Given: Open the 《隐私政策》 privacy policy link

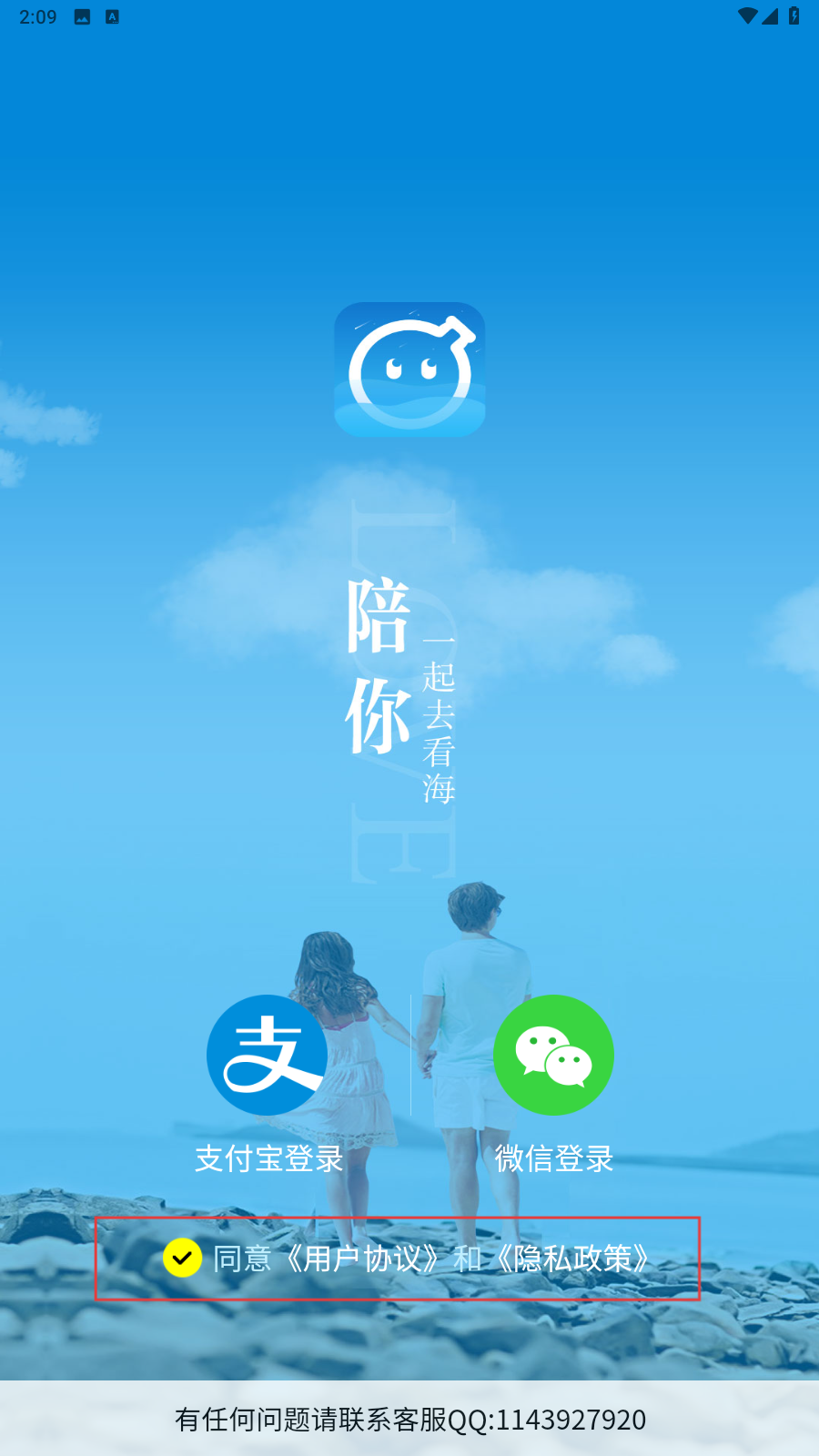Looking at the screenshot, I should (x=573, y=1259).
